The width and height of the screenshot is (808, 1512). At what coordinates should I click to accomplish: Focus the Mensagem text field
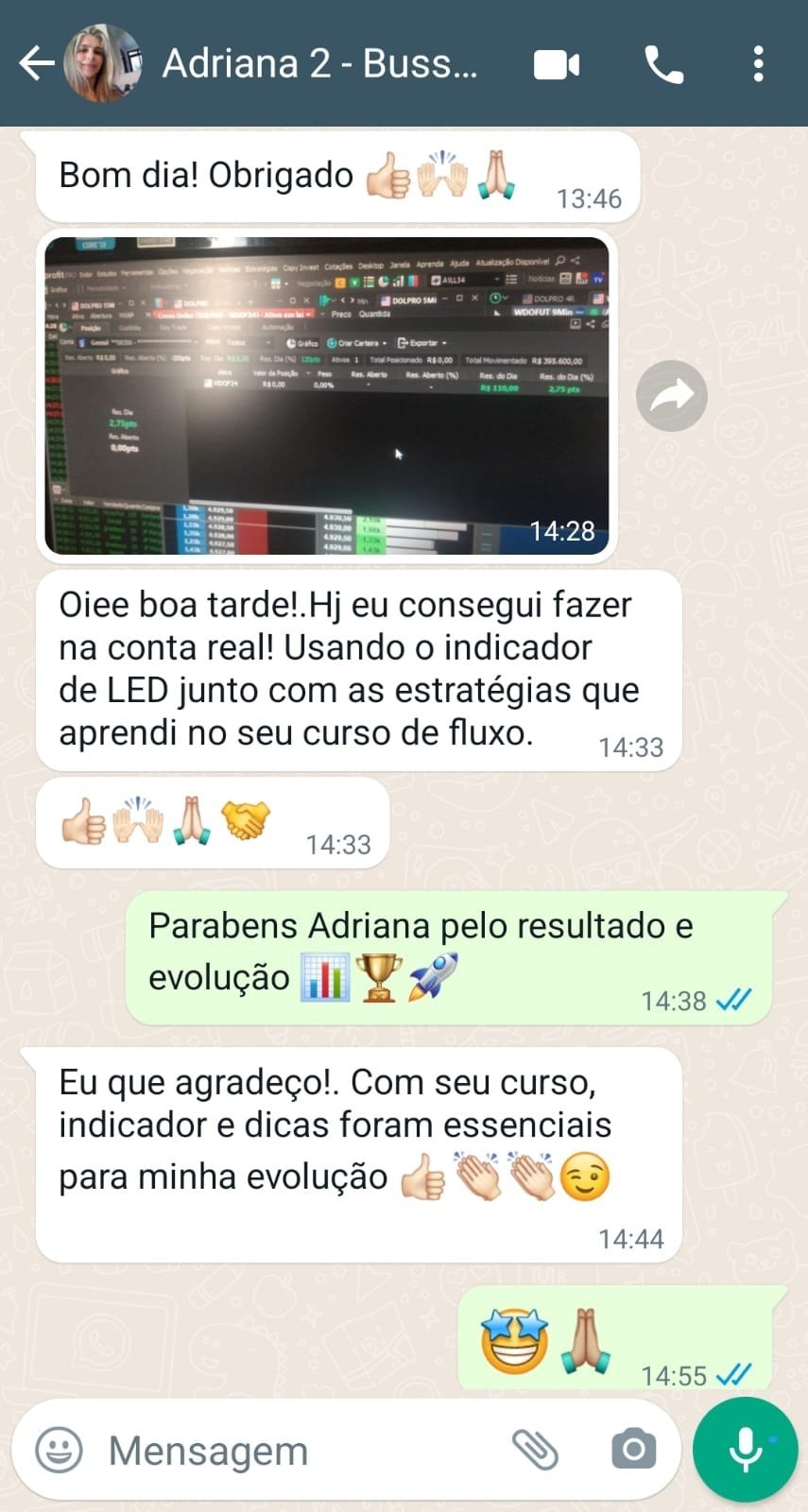pyautogui.click(x=284, y=1450)
